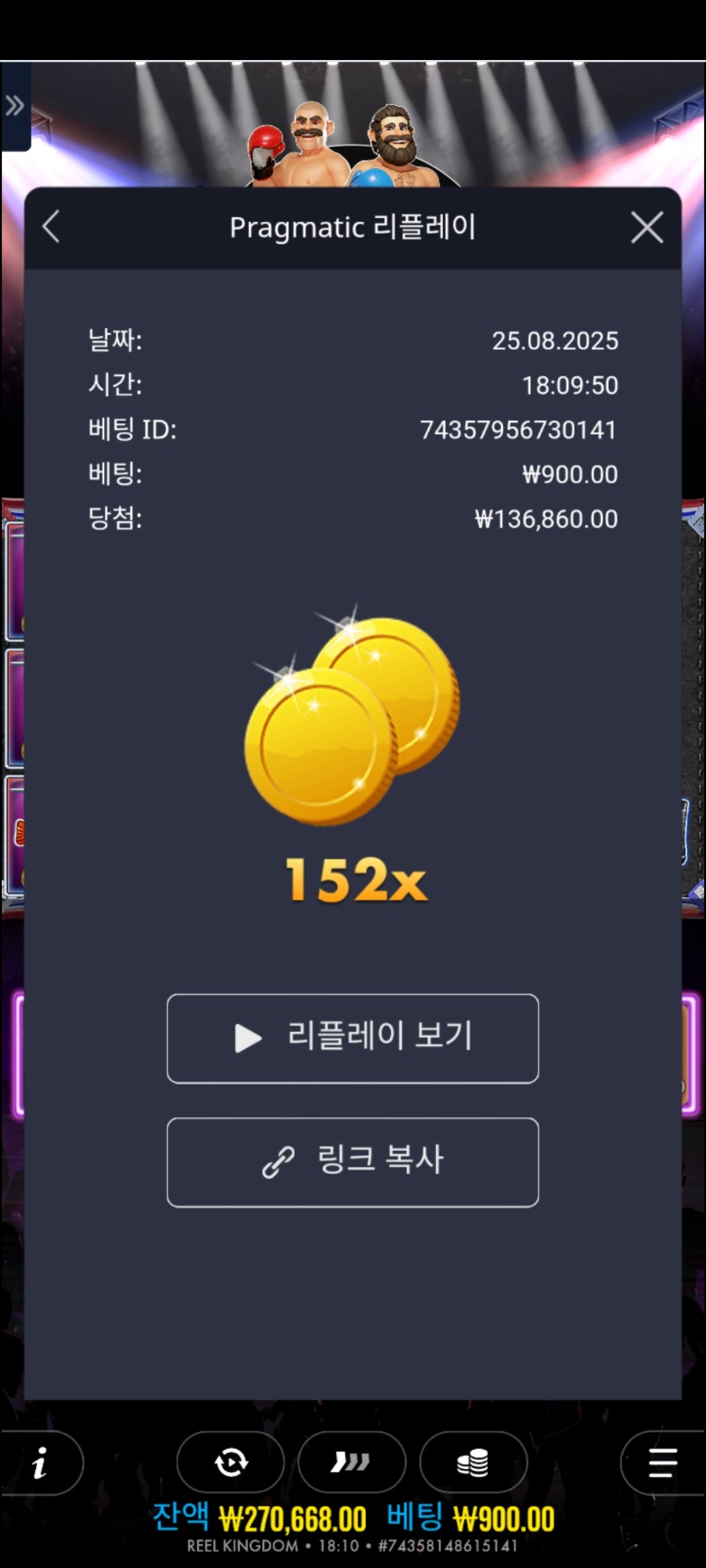Toggle the turbo spin arrows button
Screen dimensions: 706x1568
click(351, 1463)
